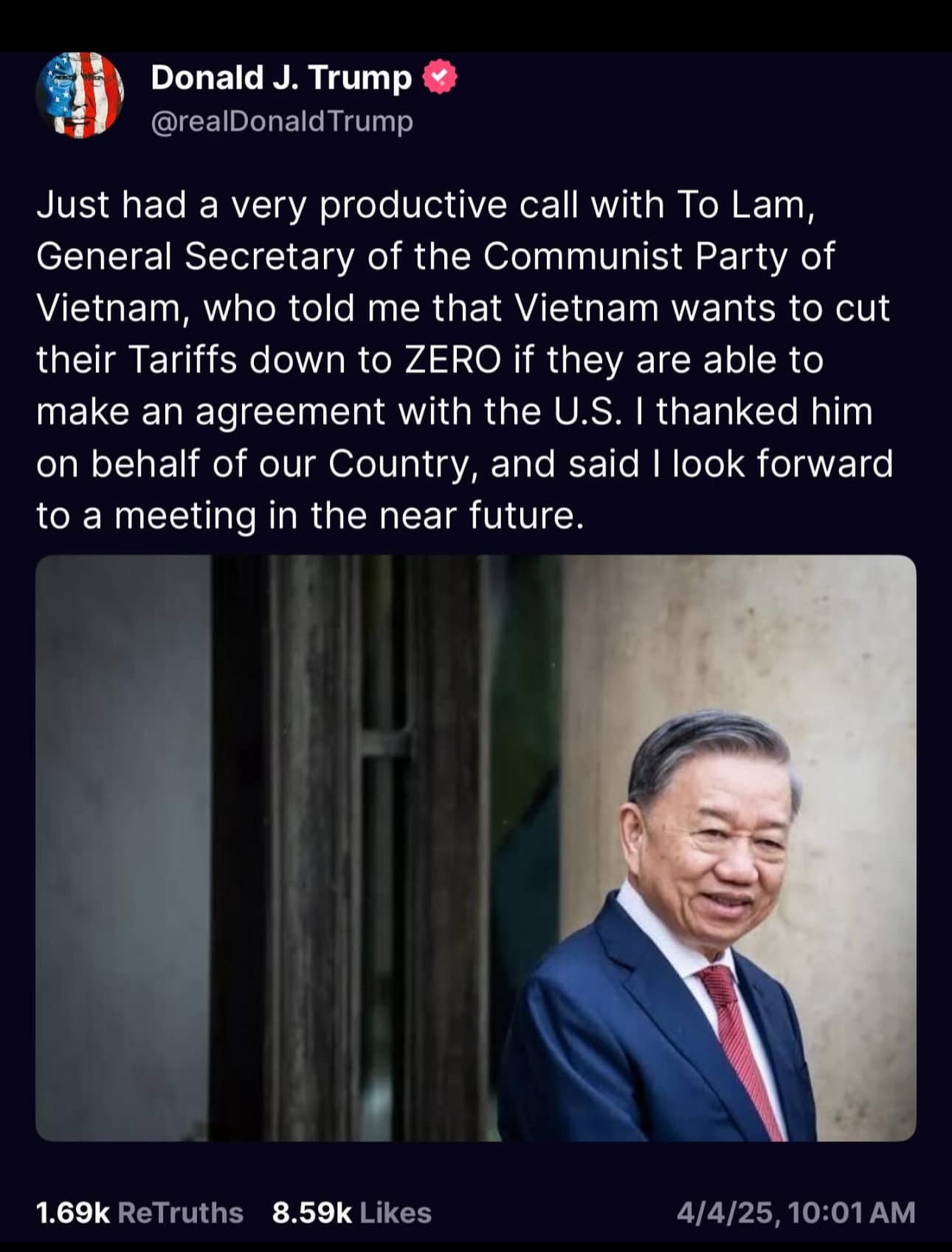View the 8.59k Likes list

[351, 1213]
